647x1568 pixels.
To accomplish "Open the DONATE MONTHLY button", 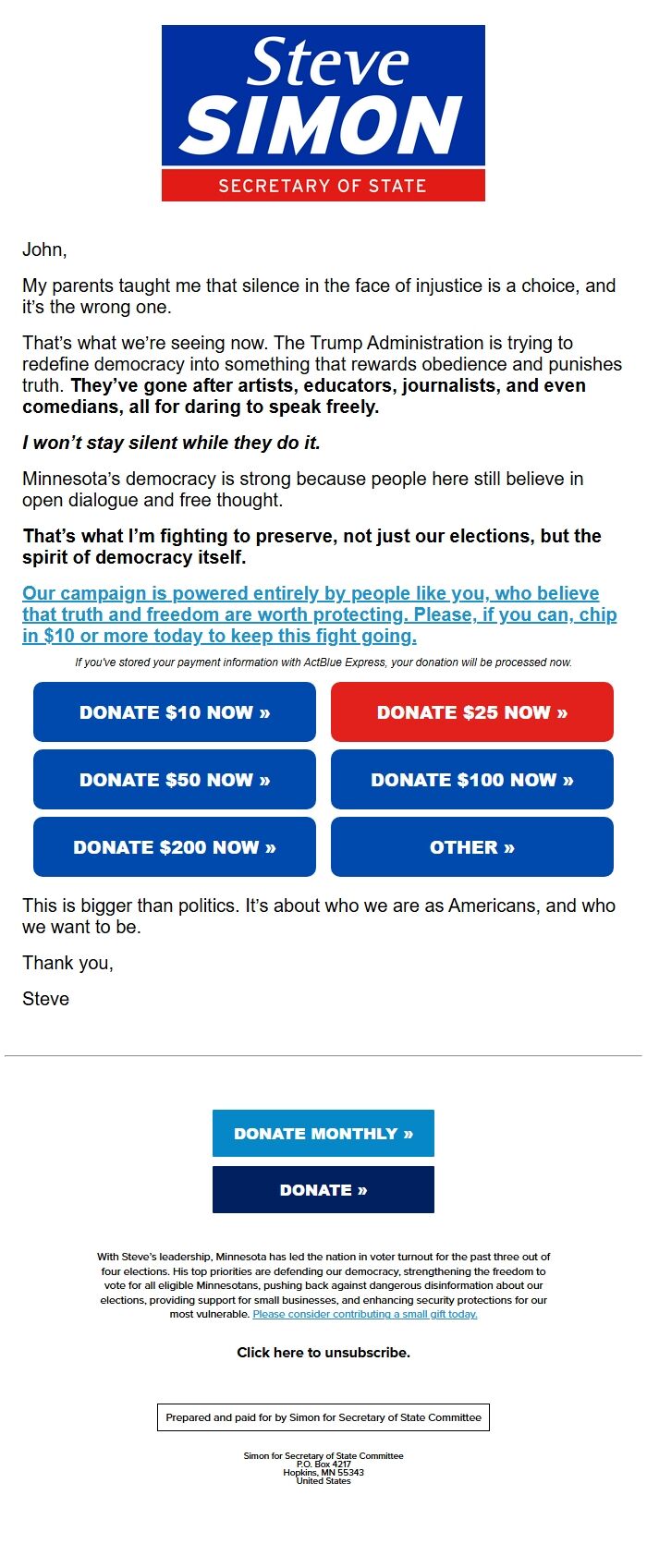I will [323, 1134].
